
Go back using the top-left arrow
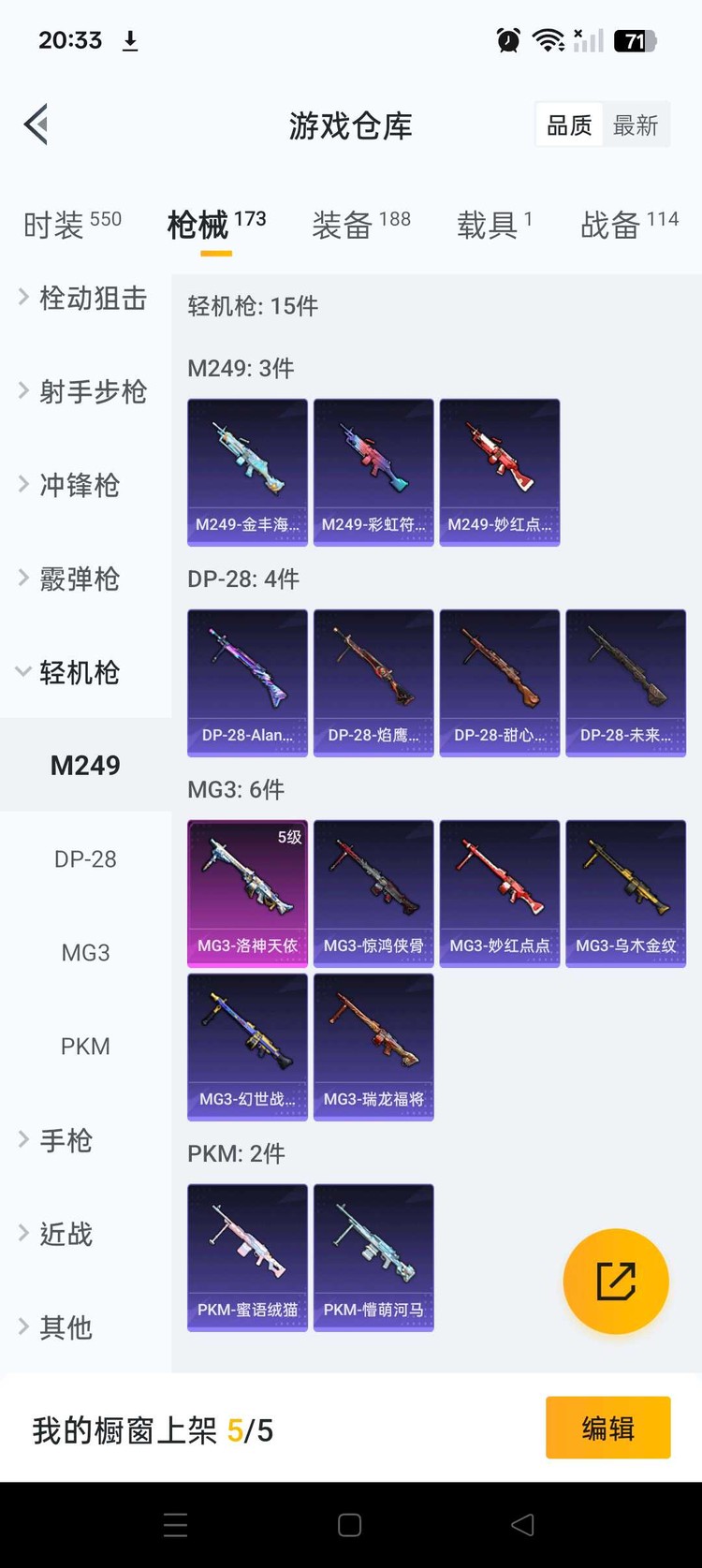tap(37, 125)
